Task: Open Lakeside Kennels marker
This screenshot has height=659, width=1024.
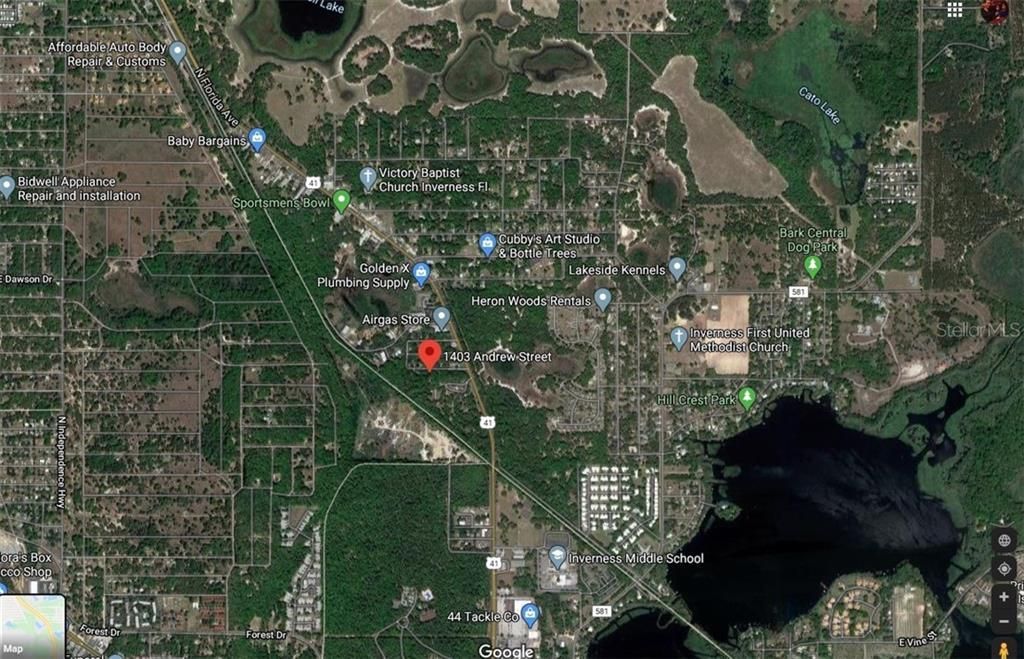Action: click(x=677, y=267)
